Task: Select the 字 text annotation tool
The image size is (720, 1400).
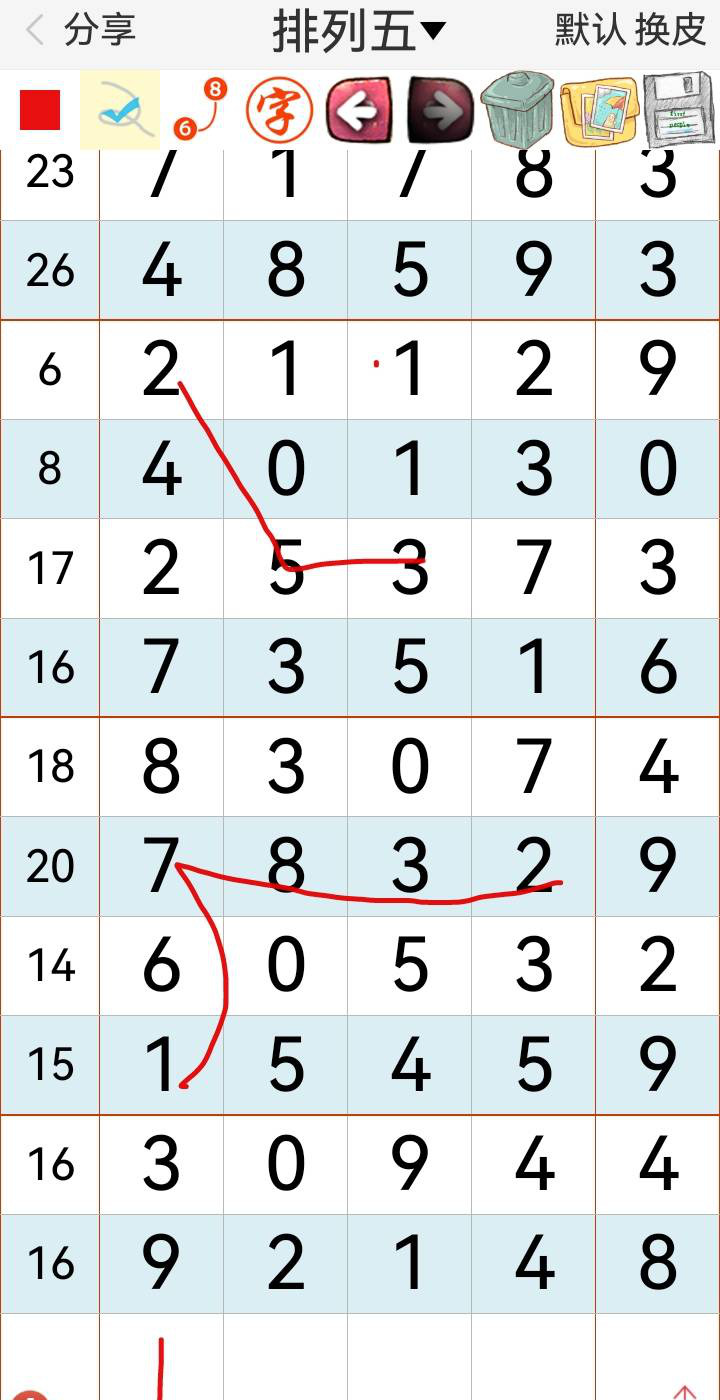Action: click(x=279, y=110)
